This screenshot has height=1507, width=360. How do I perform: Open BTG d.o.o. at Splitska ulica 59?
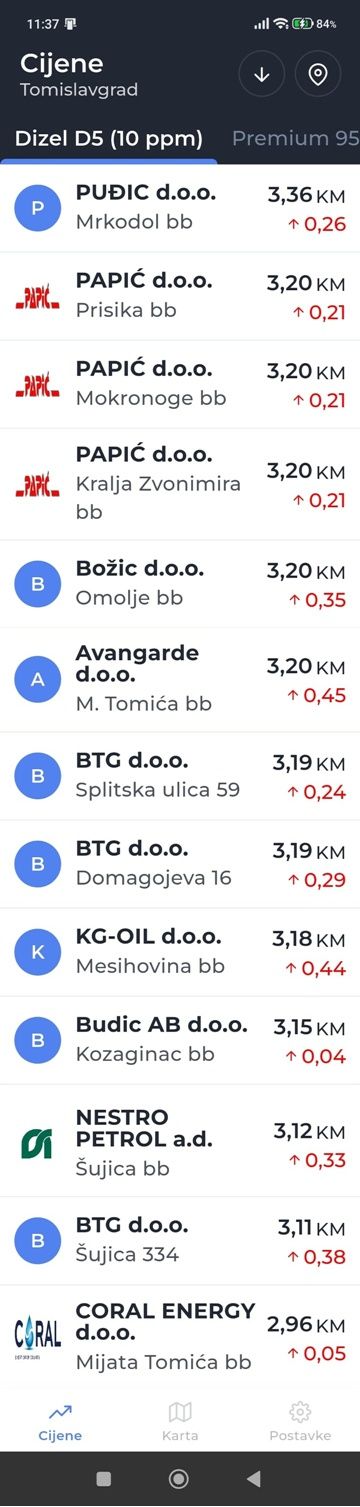point(180,776)
